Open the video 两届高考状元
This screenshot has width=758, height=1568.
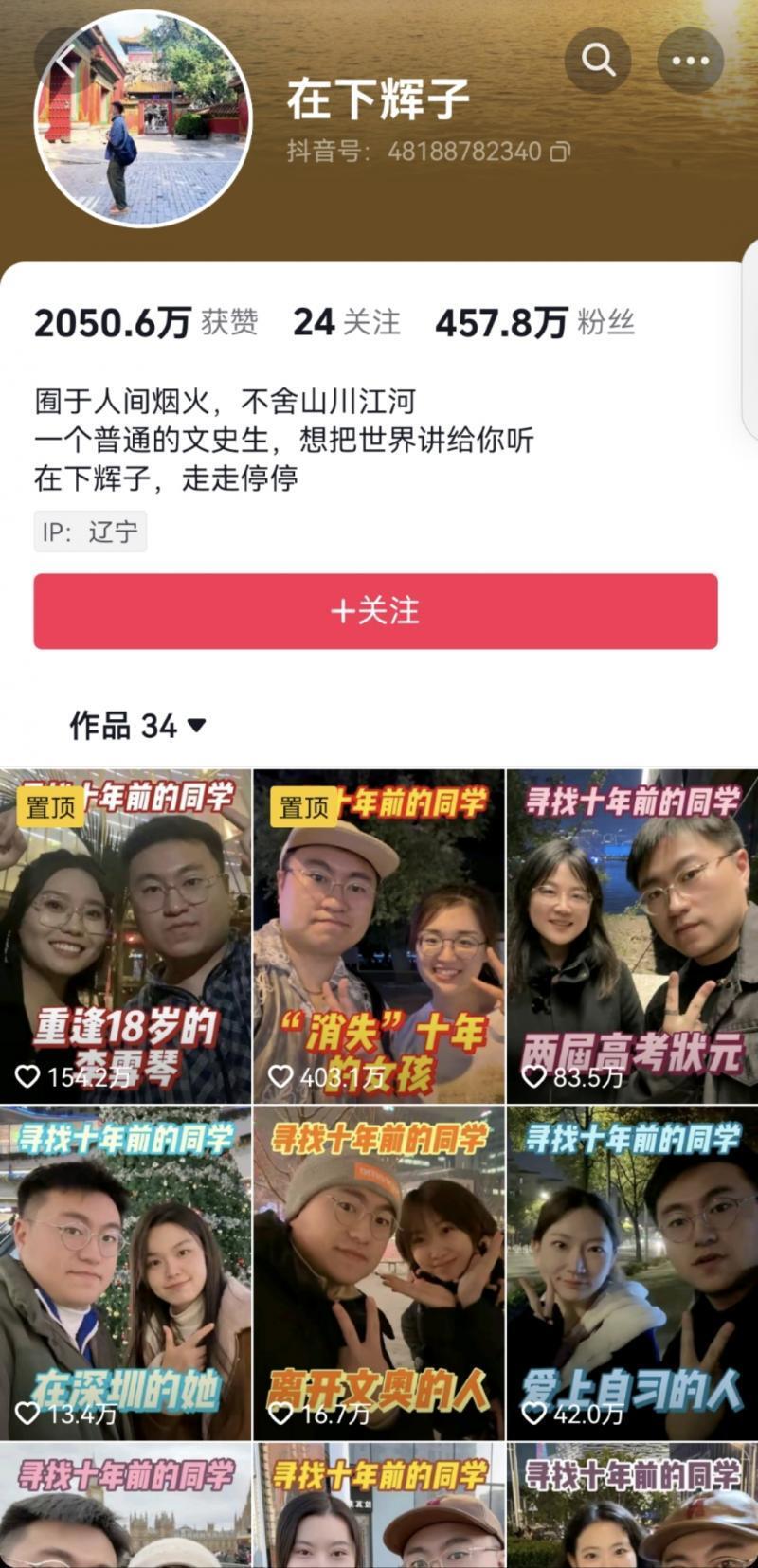click(x=632, y=938)
